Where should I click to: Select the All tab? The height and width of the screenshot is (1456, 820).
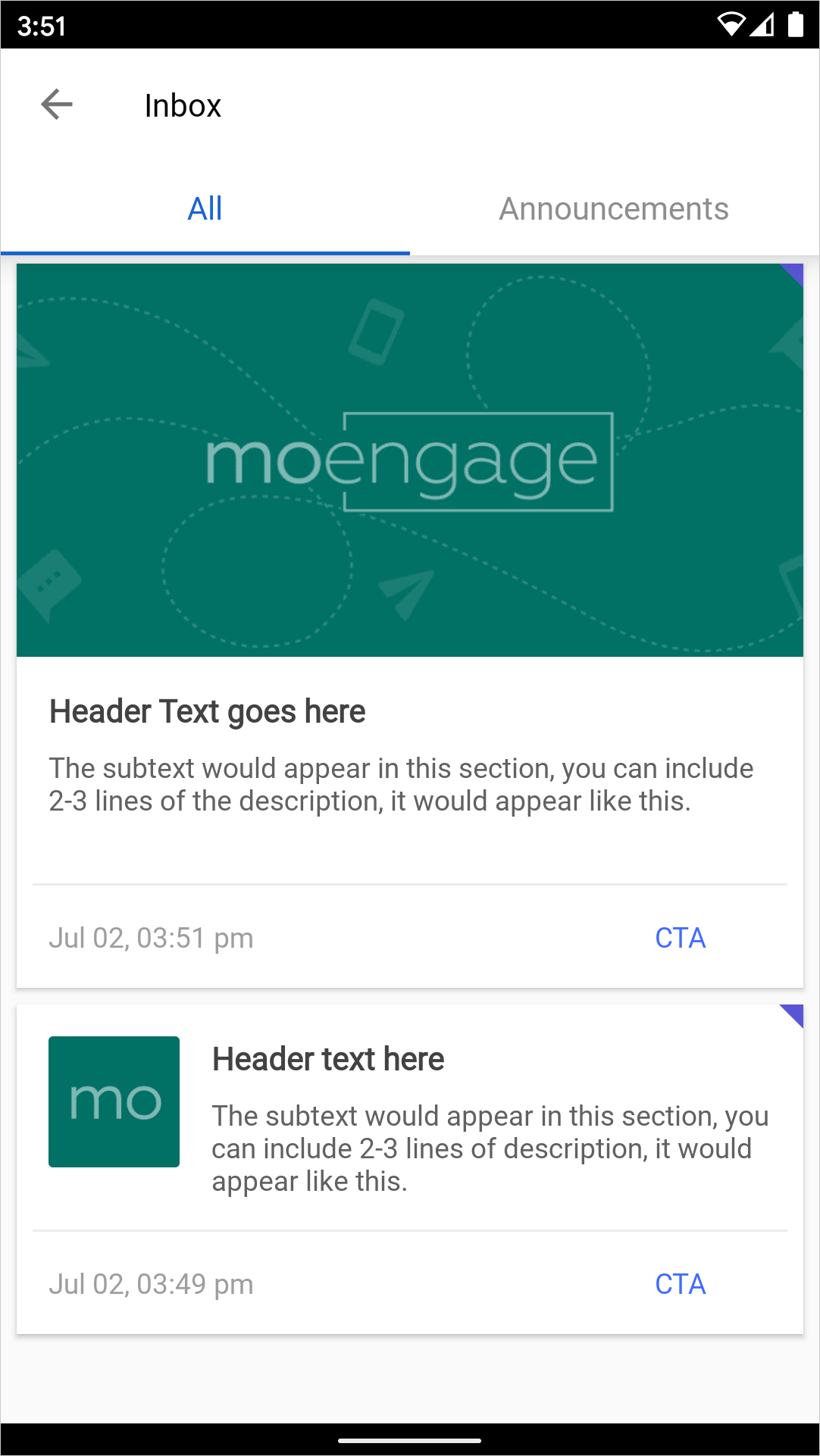(205, 209)
